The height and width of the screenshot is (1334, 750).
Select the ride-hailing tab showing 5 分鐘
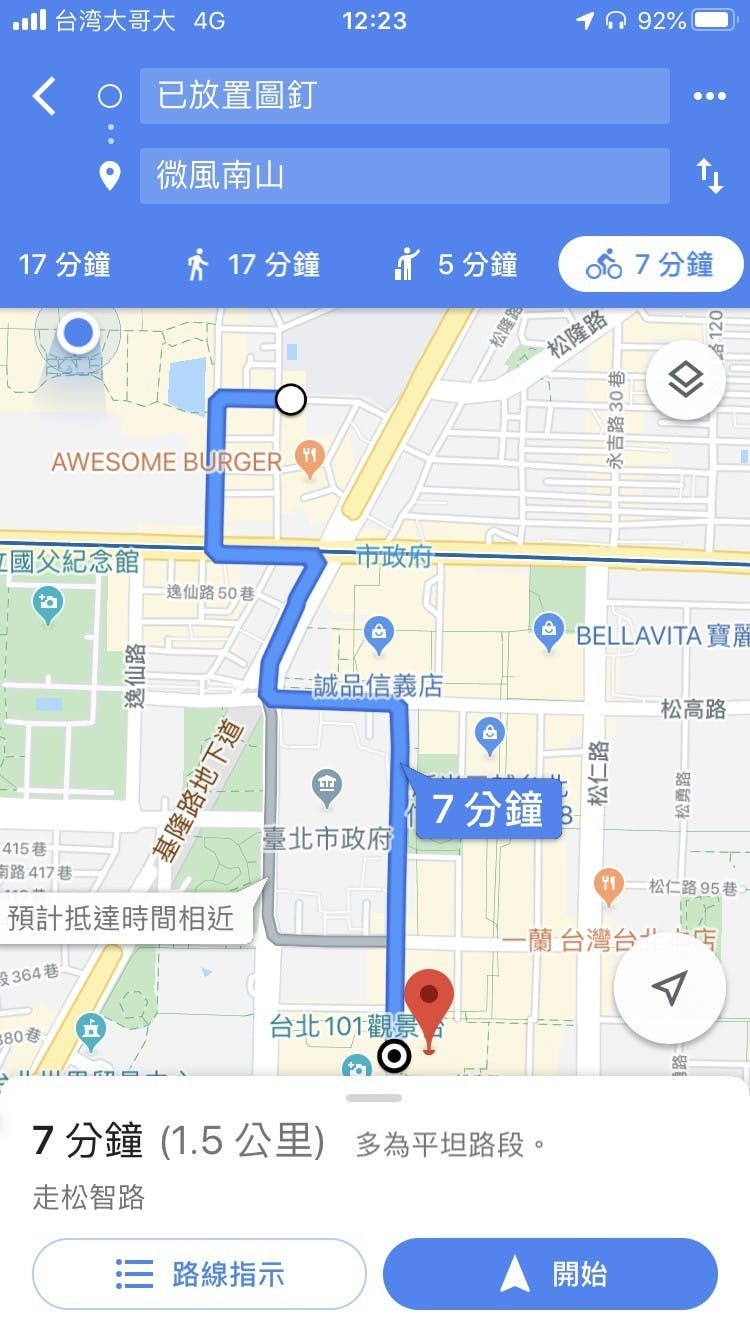click(x=456, y=265)
